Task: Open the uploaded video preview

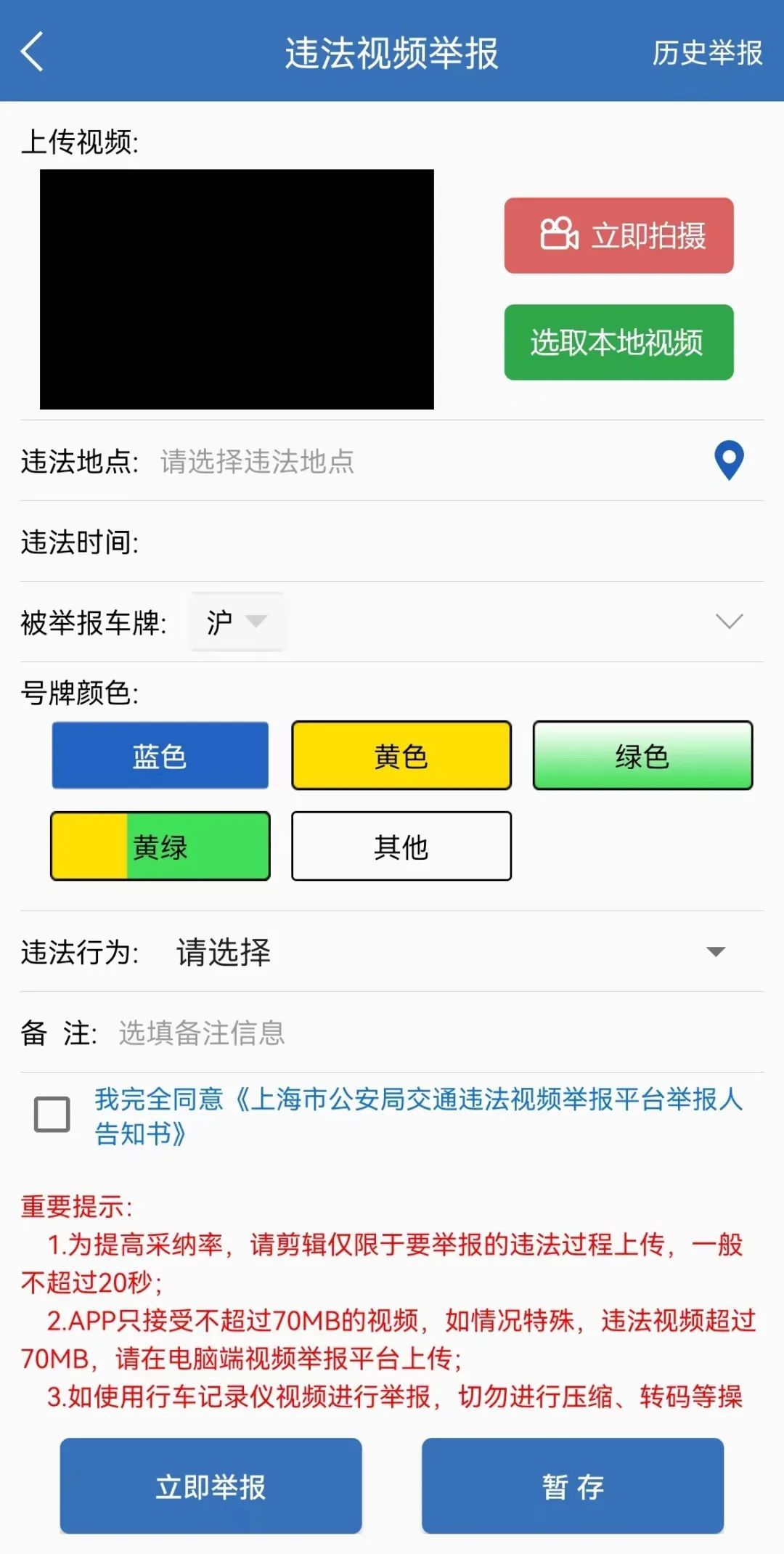Action: 237,289
